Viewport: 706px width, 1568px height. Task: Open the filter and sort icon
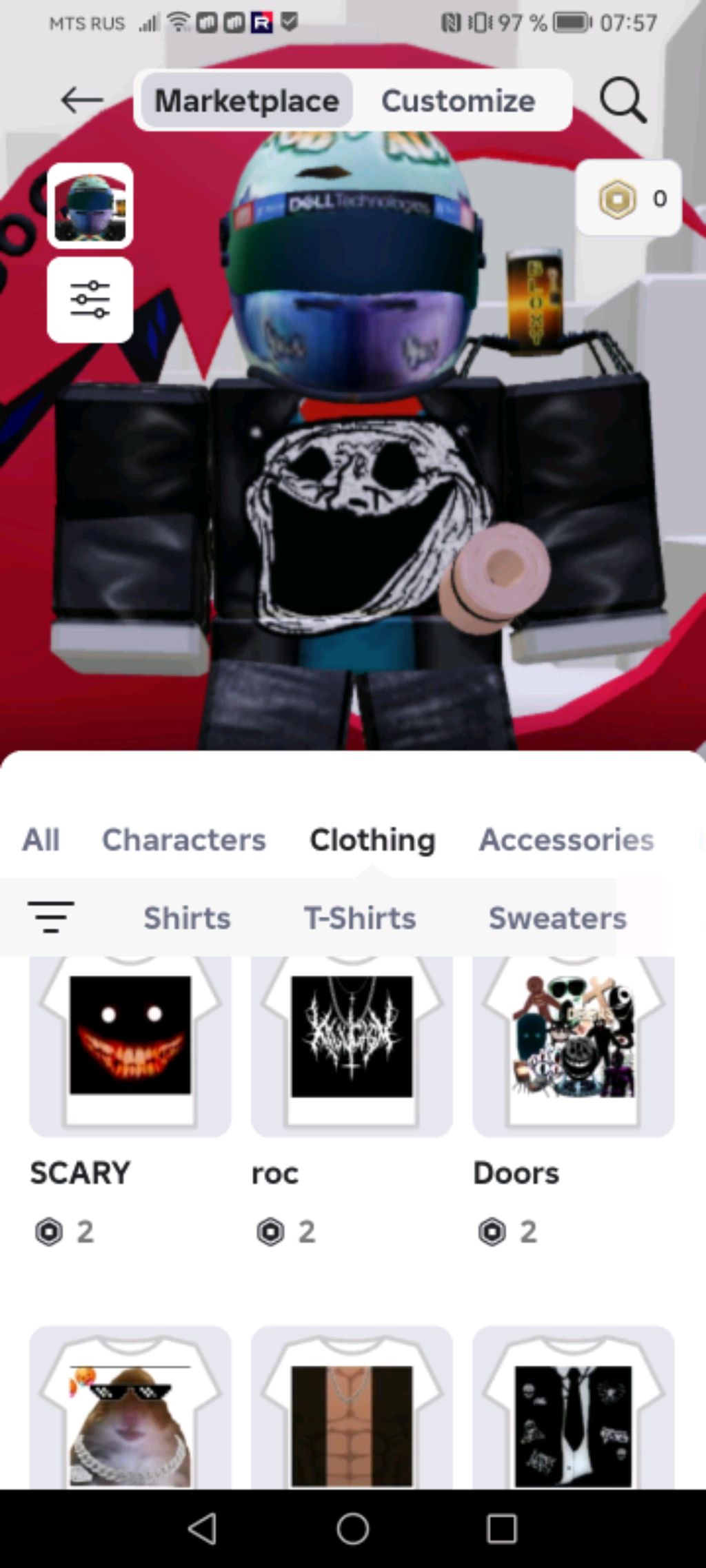51,917
